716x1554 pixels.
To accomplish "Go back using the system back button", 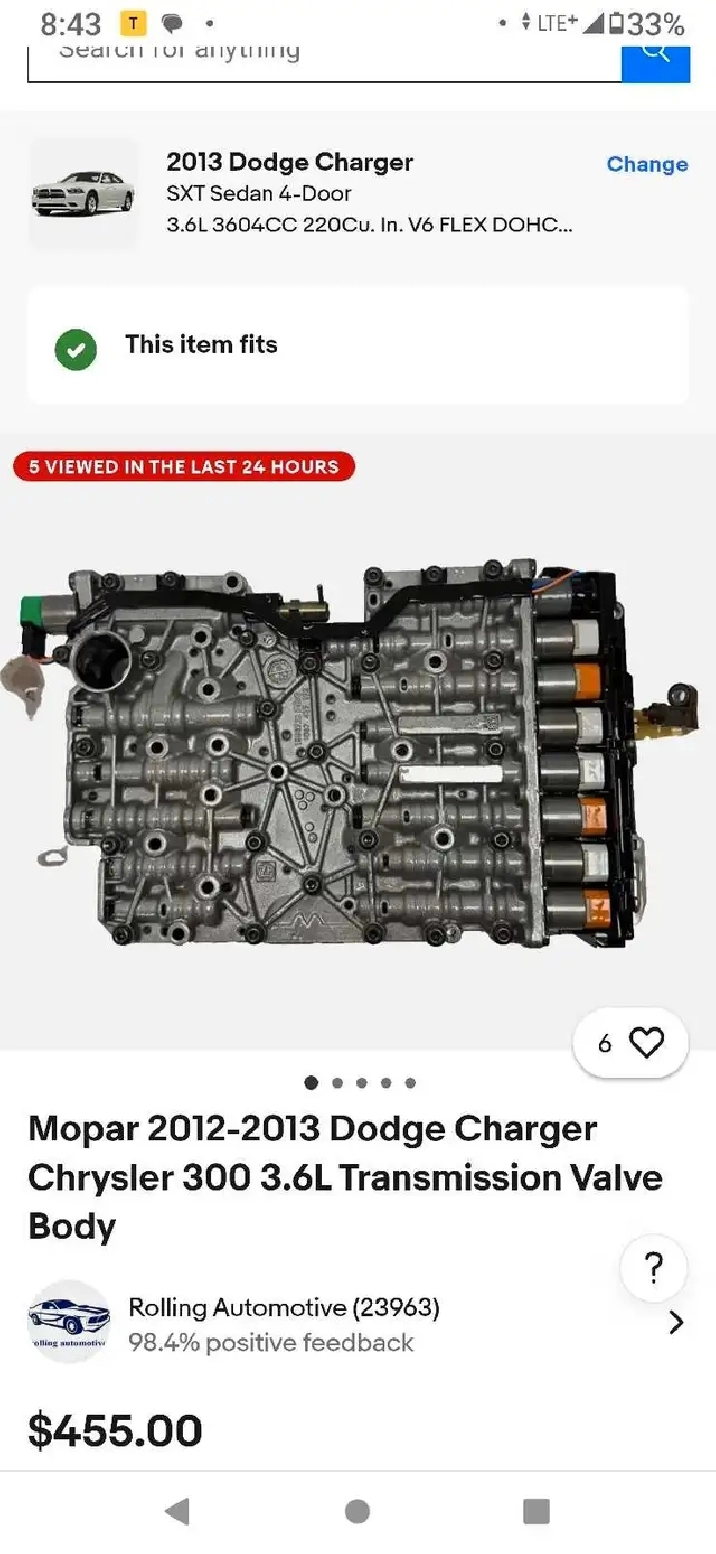I will (177, 1511).
